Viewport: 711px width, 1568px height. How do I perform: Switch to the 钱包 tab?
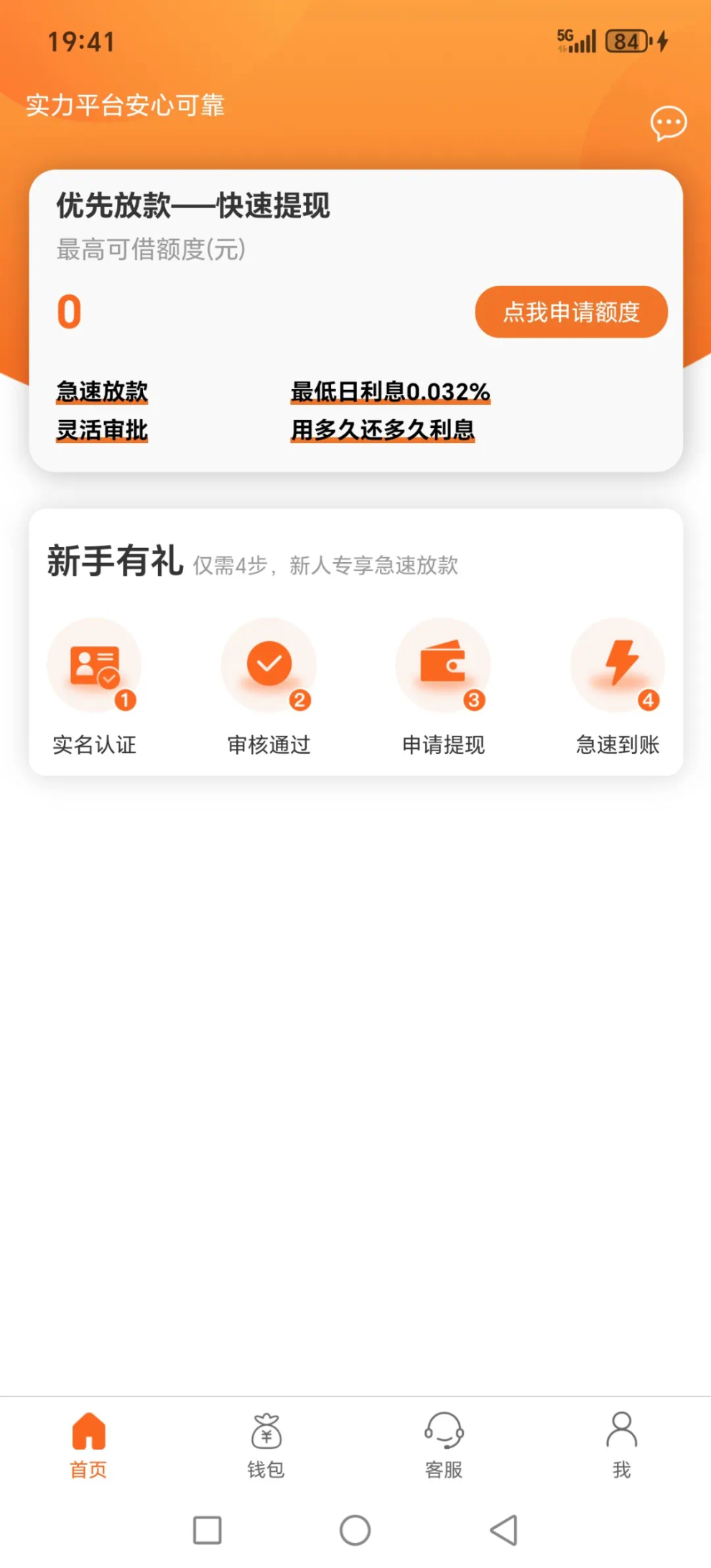266,1445
